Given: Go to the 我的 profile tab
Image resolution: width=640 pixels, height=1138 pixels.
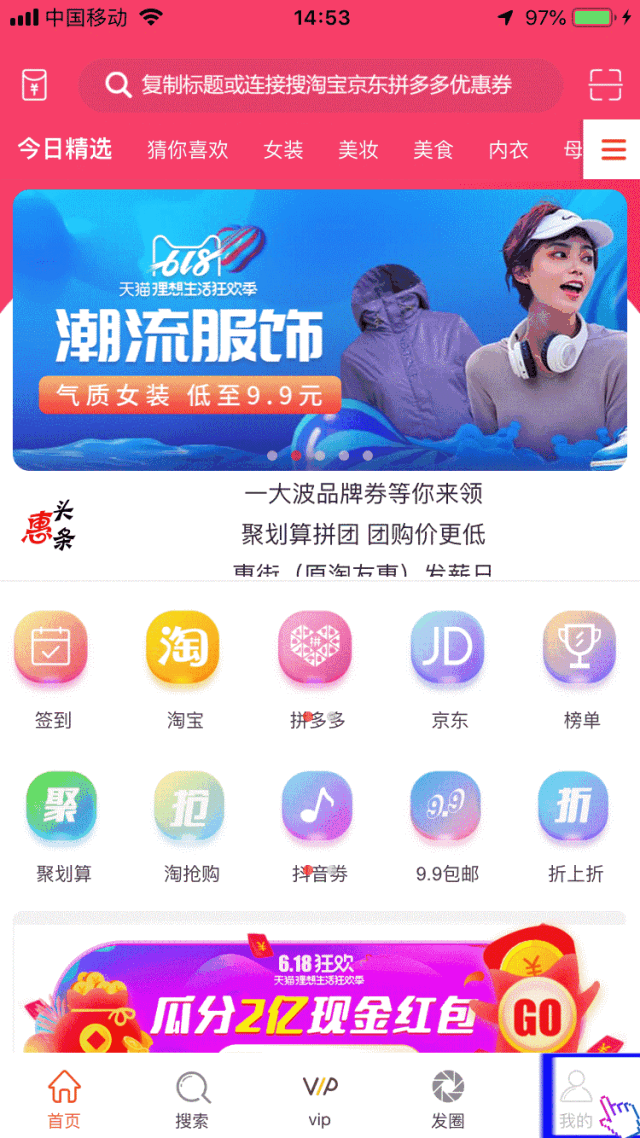Looking at the screenshot, I should (576, 1099).
